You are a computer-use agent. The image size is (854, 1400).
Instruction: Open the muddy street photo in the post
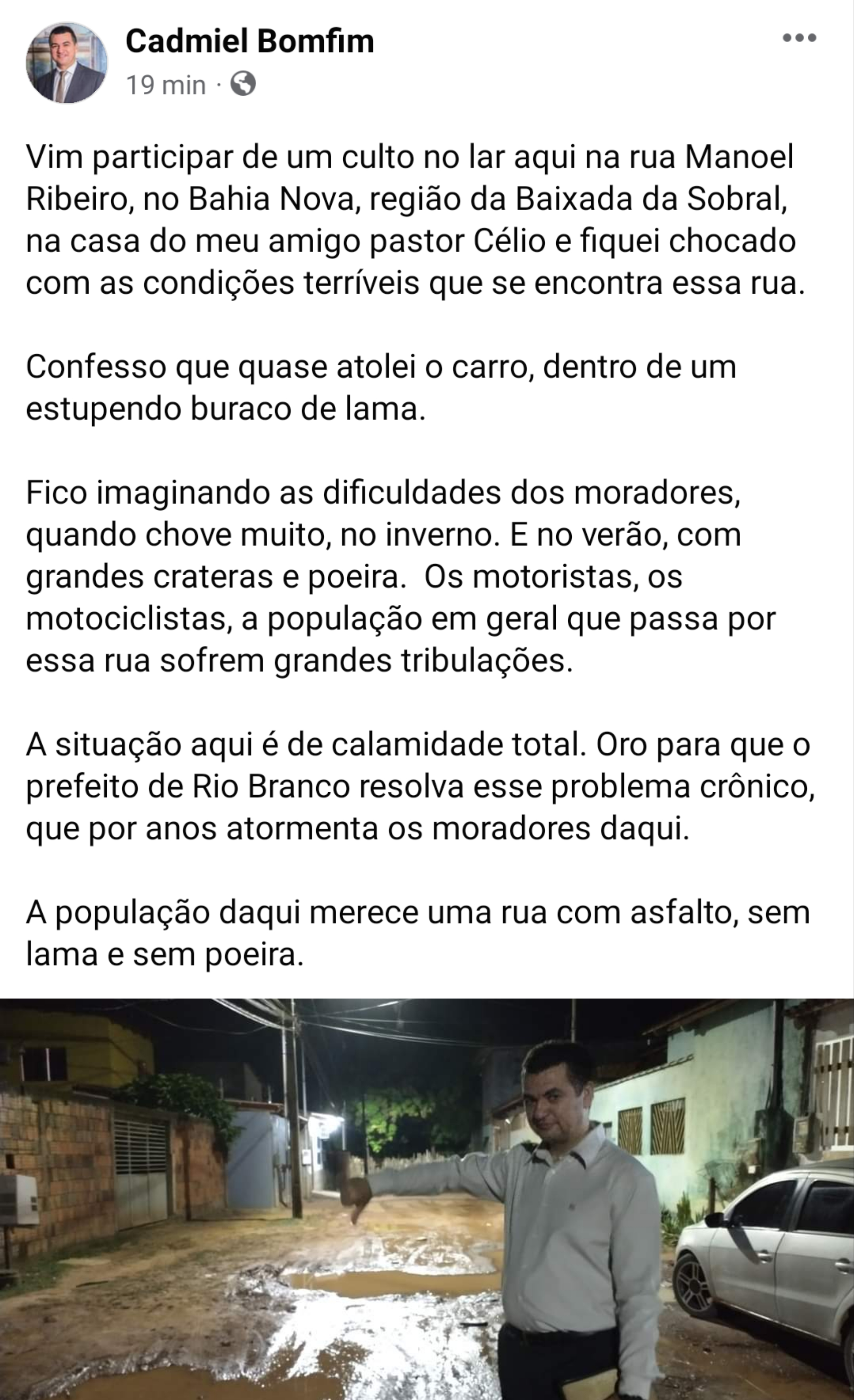click(426, 1199)
